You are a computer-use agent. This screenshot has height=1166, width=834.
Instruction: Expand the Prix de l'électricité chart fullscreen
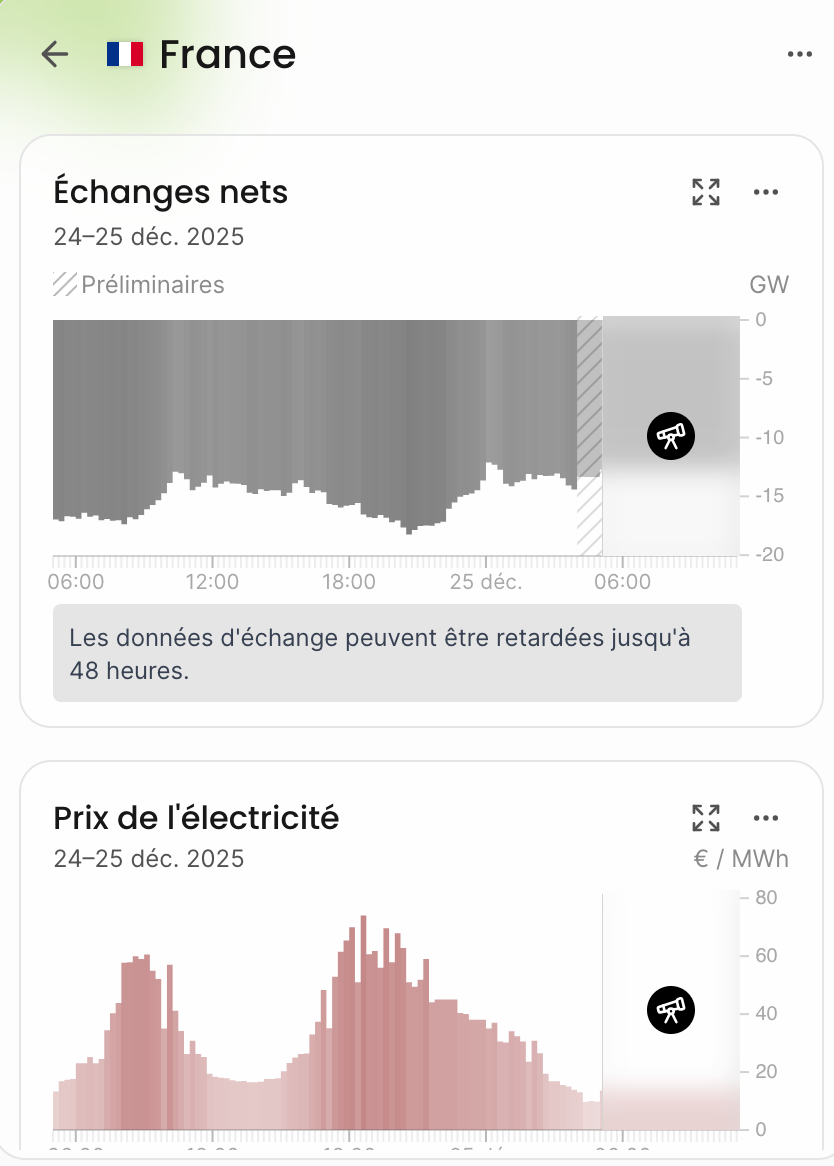[x=706, y=818]
